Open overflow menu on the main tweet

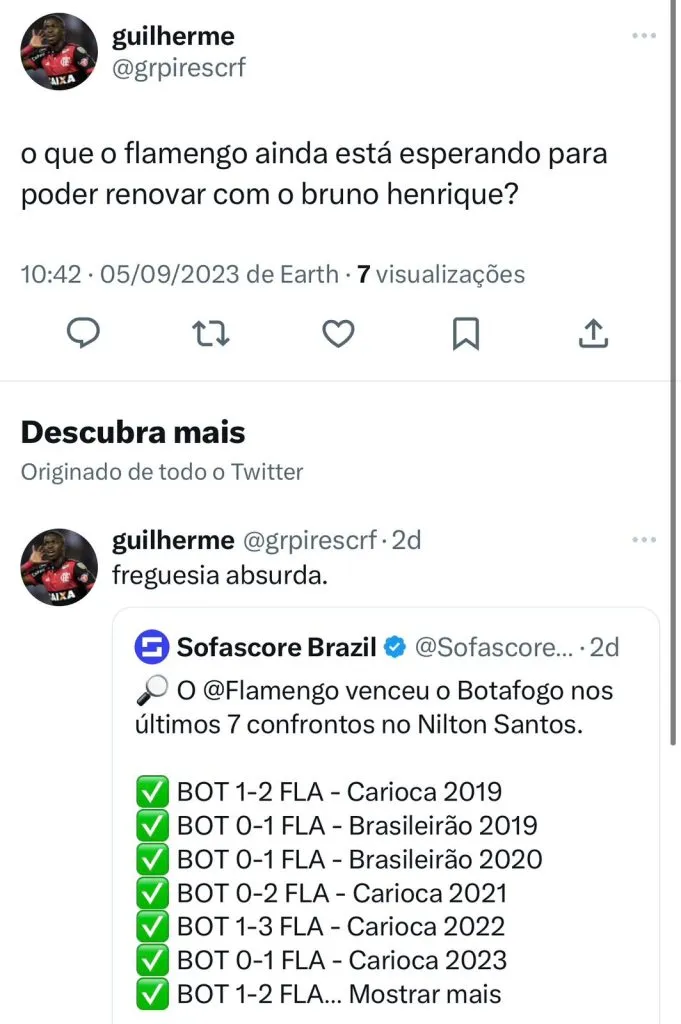(x=643, y=37)
